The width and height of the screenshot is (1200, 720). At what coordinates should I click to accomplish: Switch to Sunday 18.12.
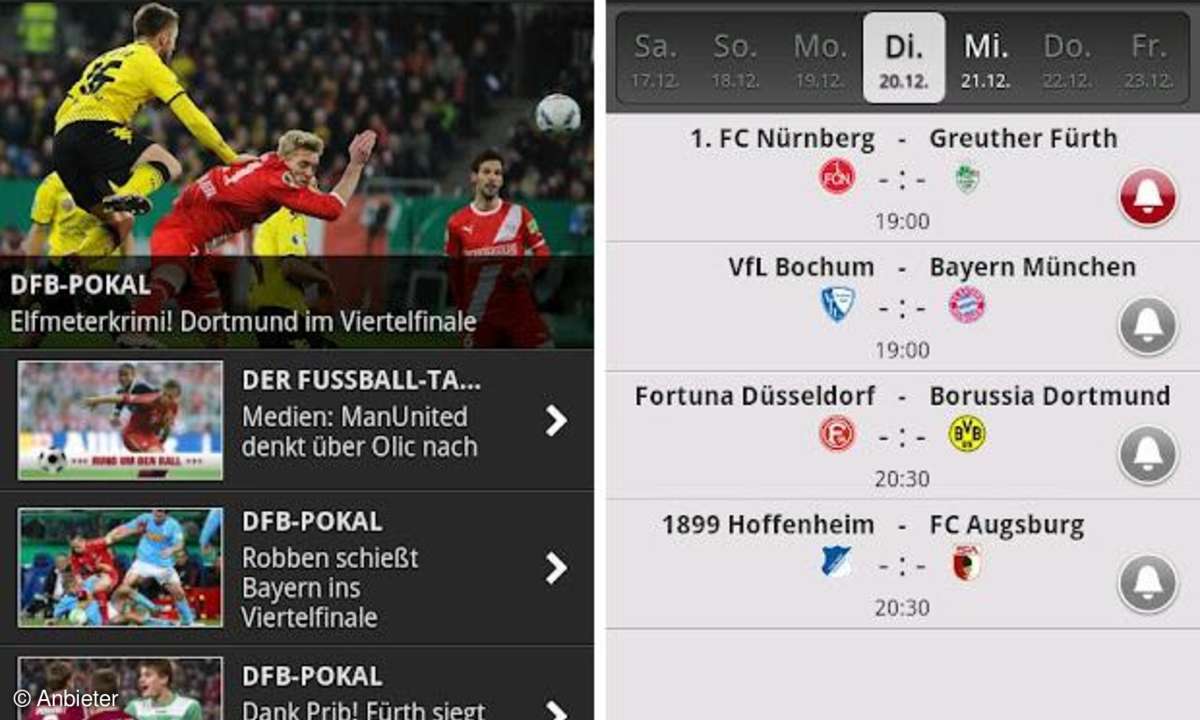click(x=736, y=59)
